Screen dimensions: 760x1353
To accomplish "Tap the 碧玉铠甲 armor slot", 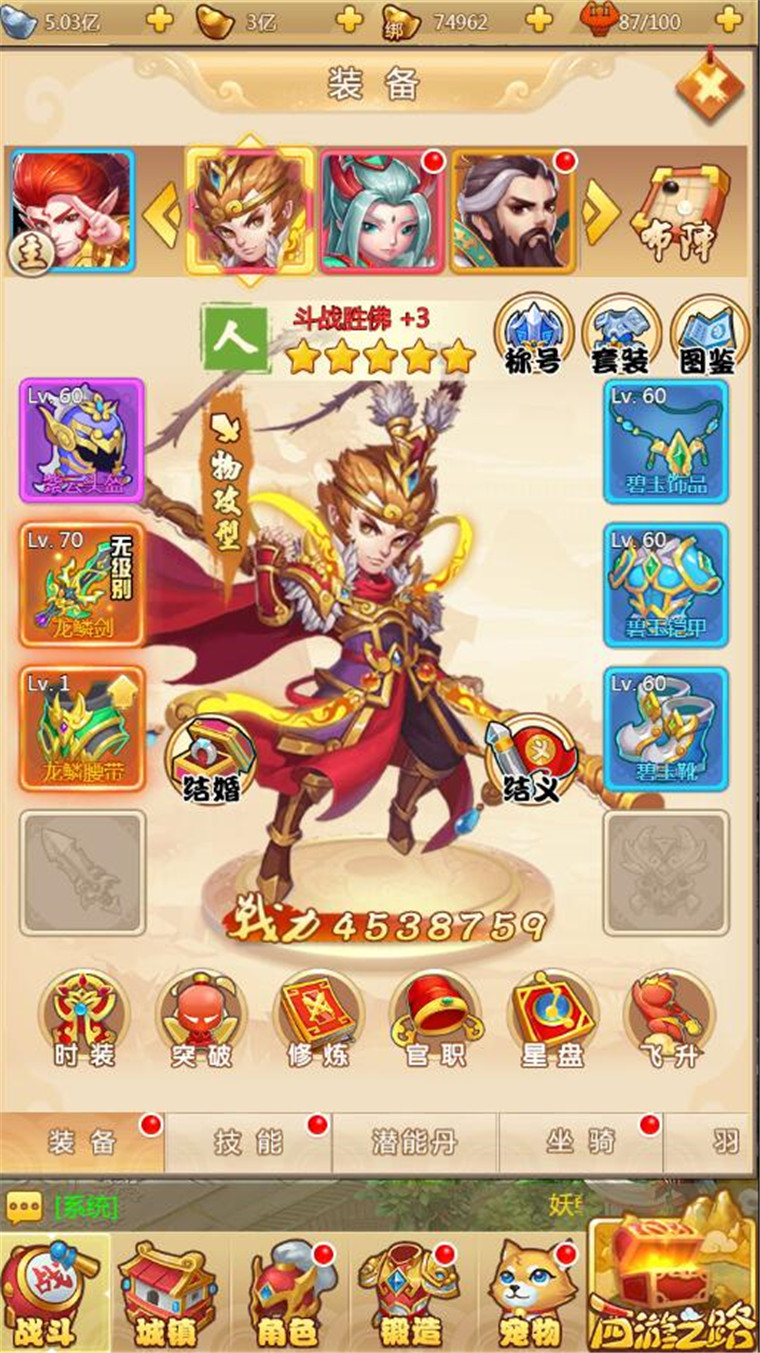I will tap(666, 584).
